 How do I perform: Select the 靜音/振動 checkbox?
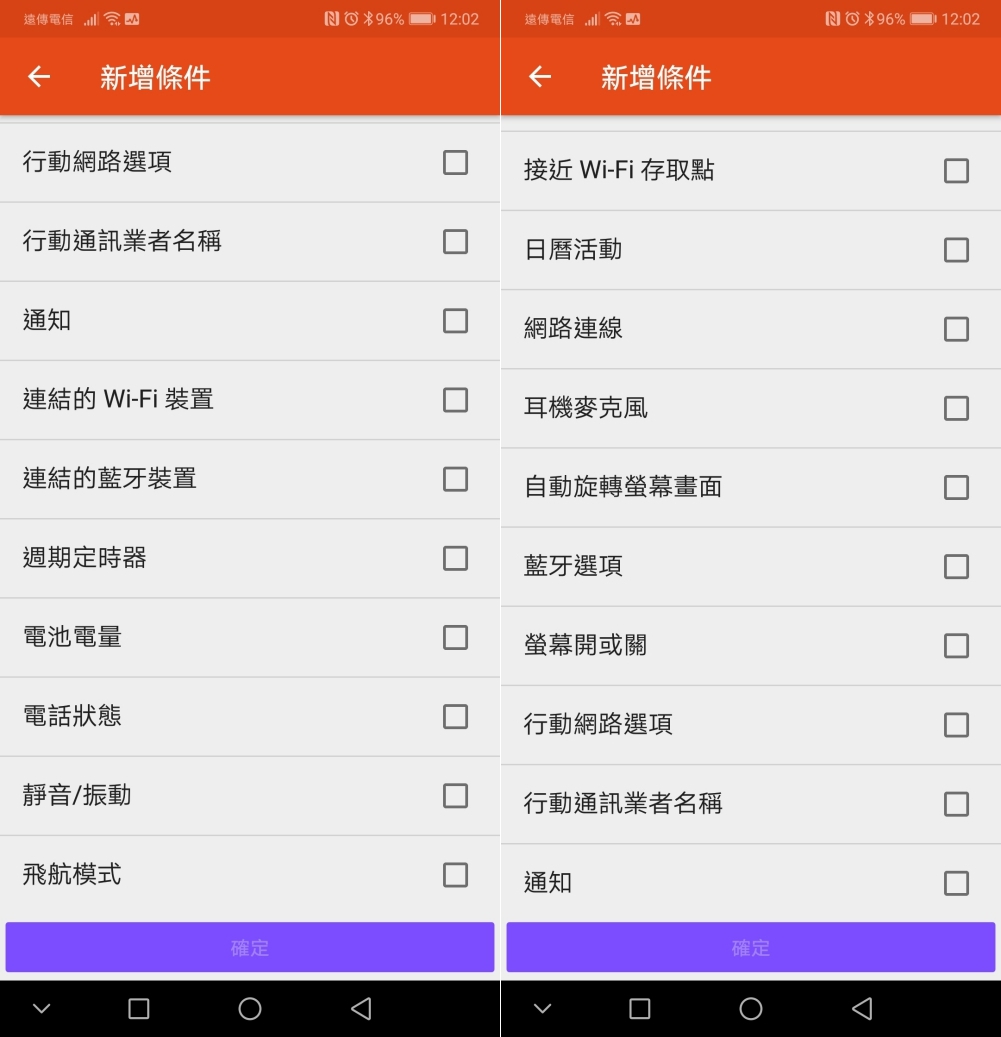click(x=455, y=796)
